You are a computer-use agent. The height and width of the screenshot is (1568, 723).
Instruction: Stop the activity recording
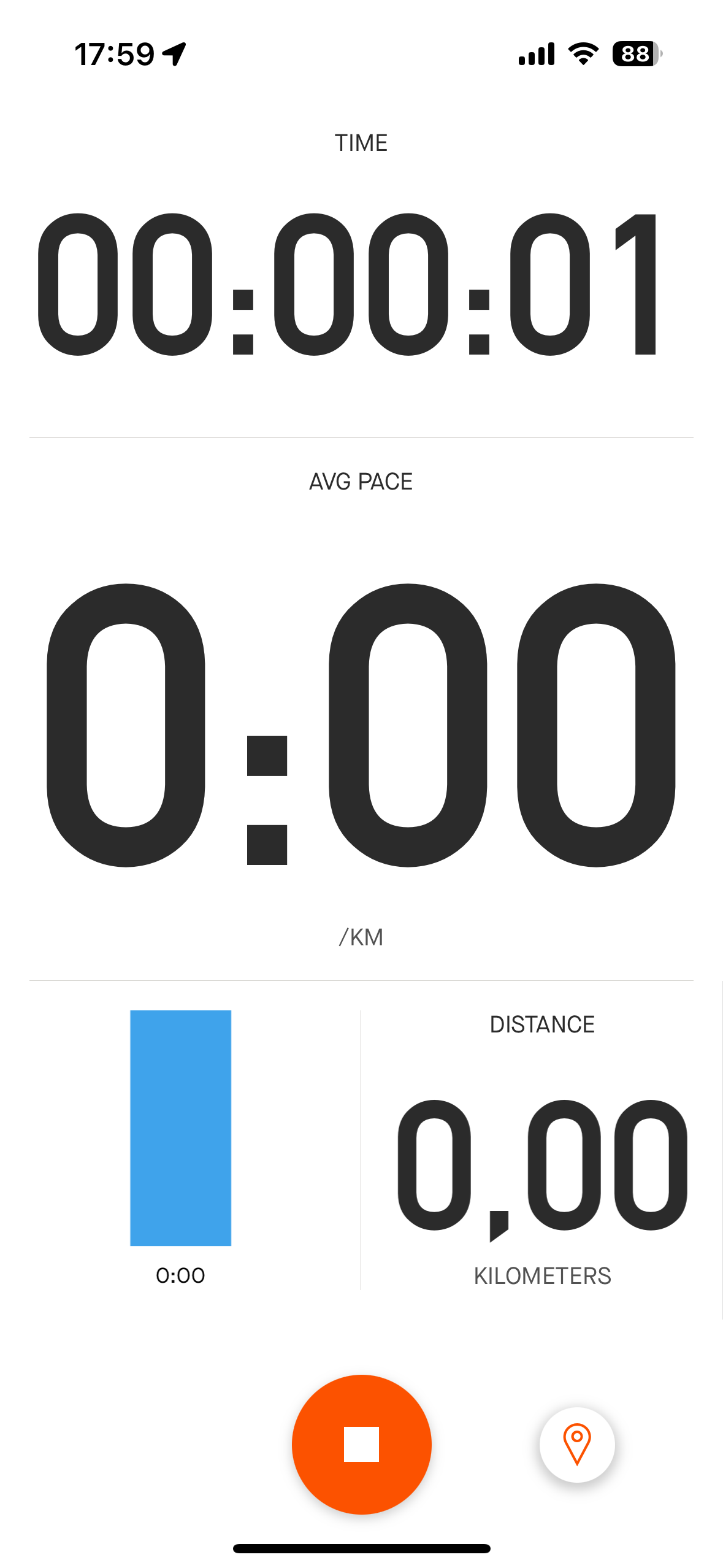coord(361,1444)
